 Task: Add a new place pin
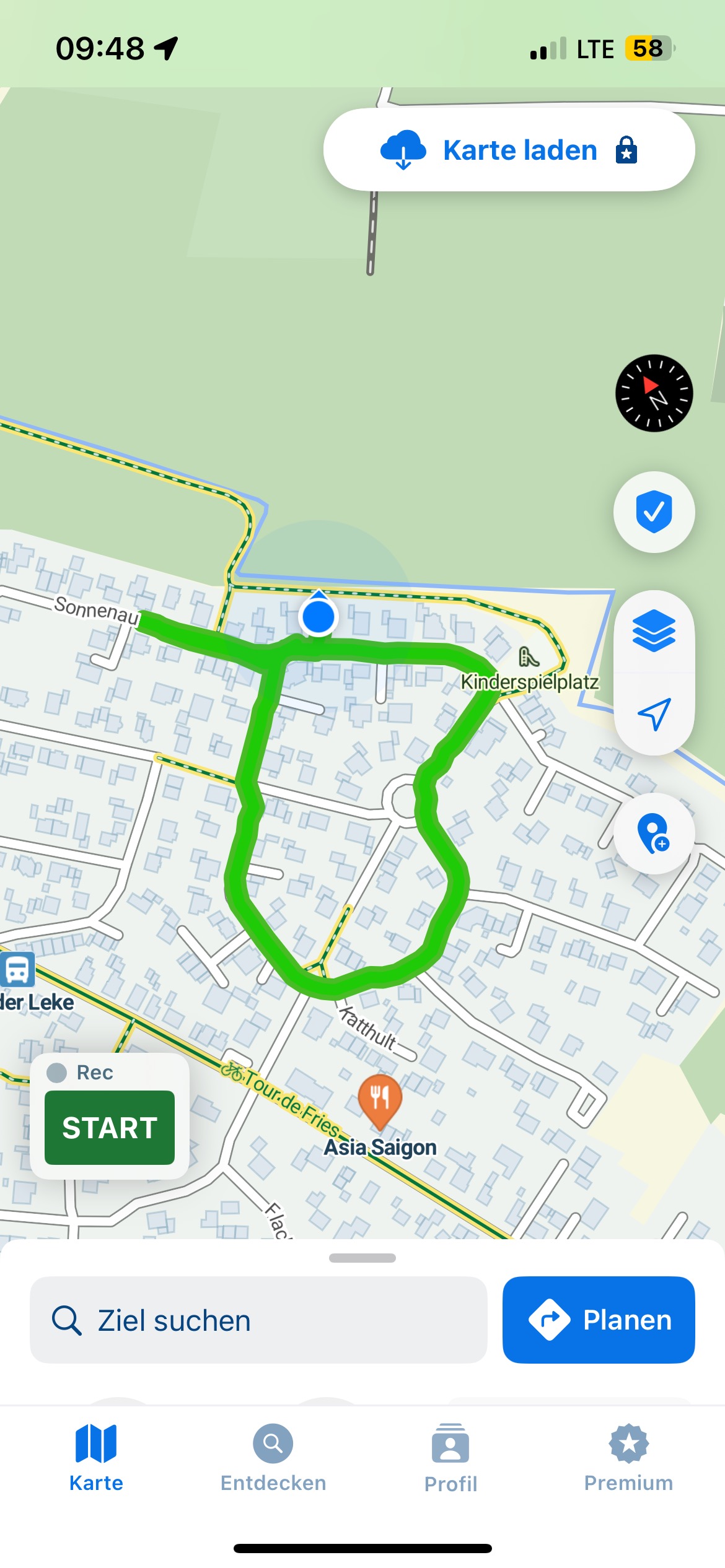(654, 834)
